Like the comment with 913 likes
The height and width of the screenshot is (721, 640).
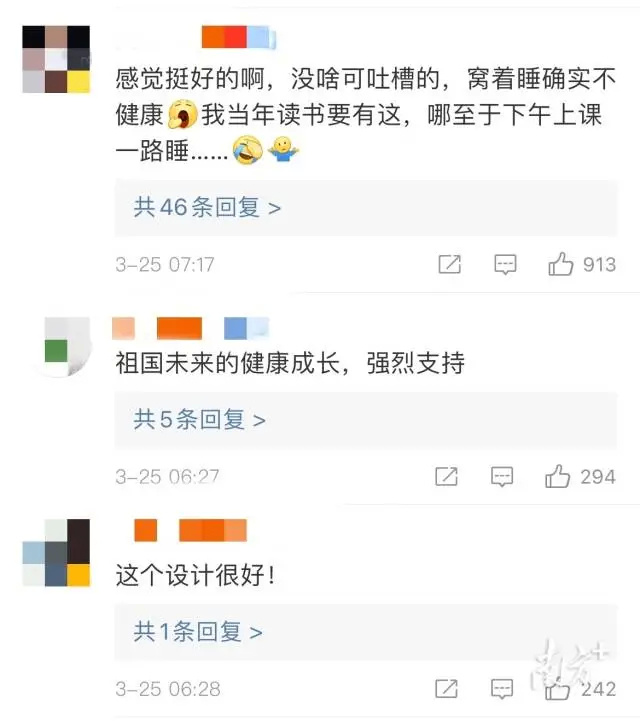pos(561,265)
